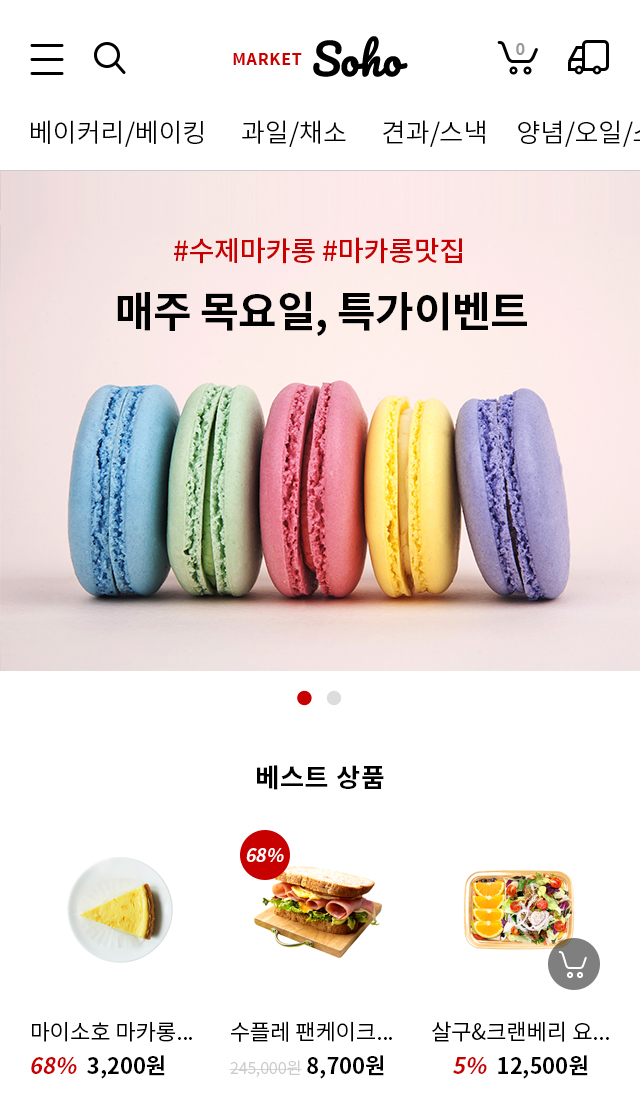The height and width of the screenshot is (1111, 640).
Task: Open the 수플레 팬케이크 product
Action: pos(316,912)
